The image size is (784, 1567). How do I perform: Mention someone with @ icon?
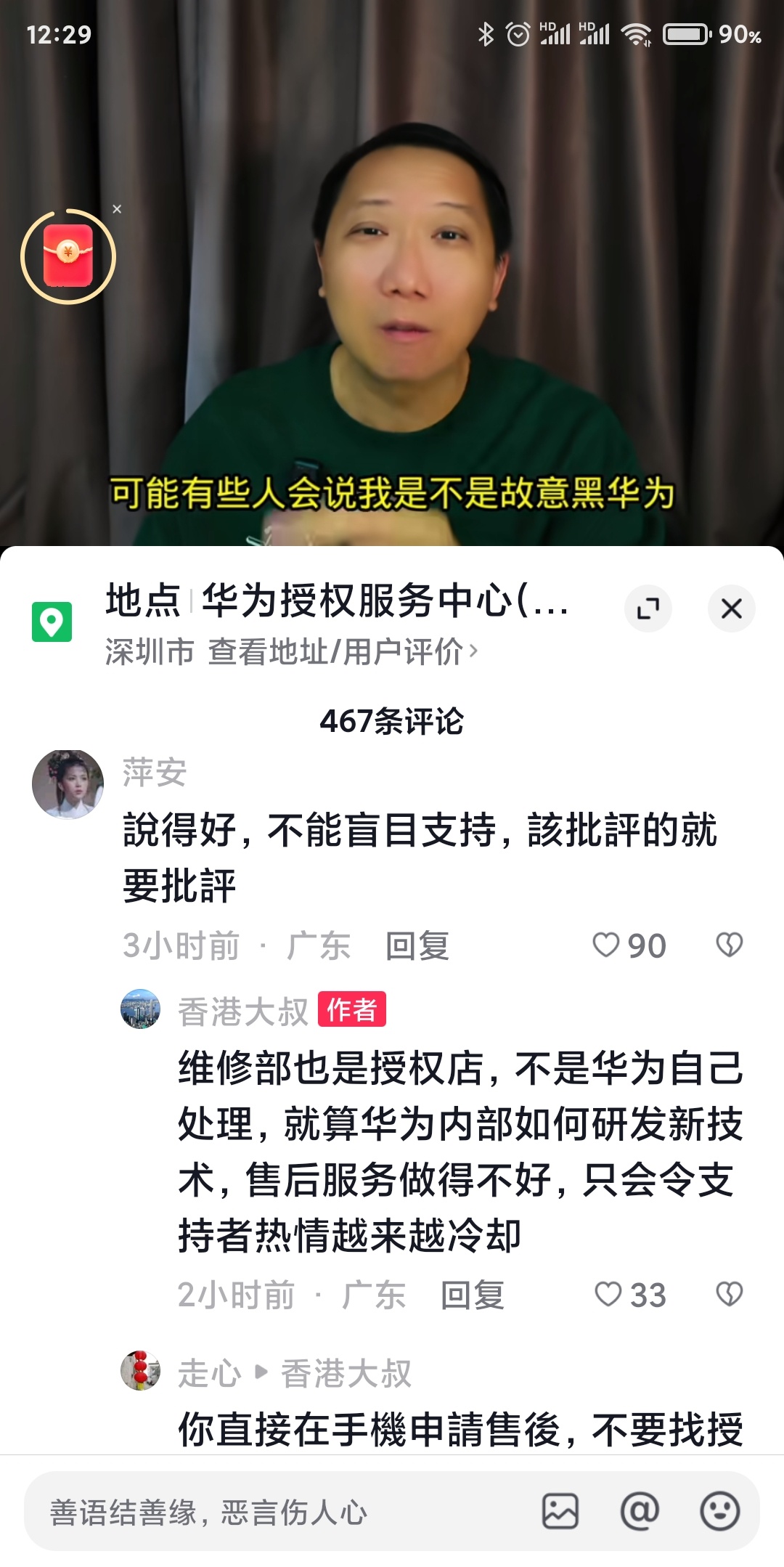tap(640, 1512)
